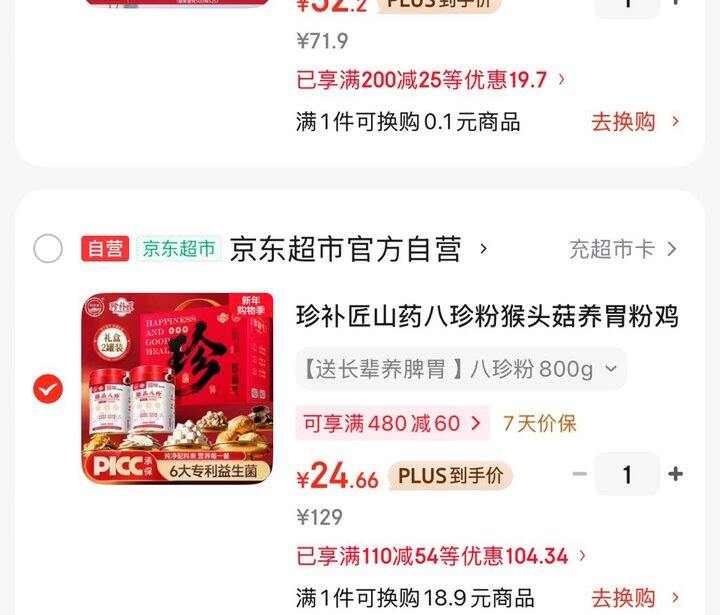Open 珍补匠山药八珍粉猴头菇养胃粉 product title
This screenshot has width=720, height=615.
coord(487,317)
